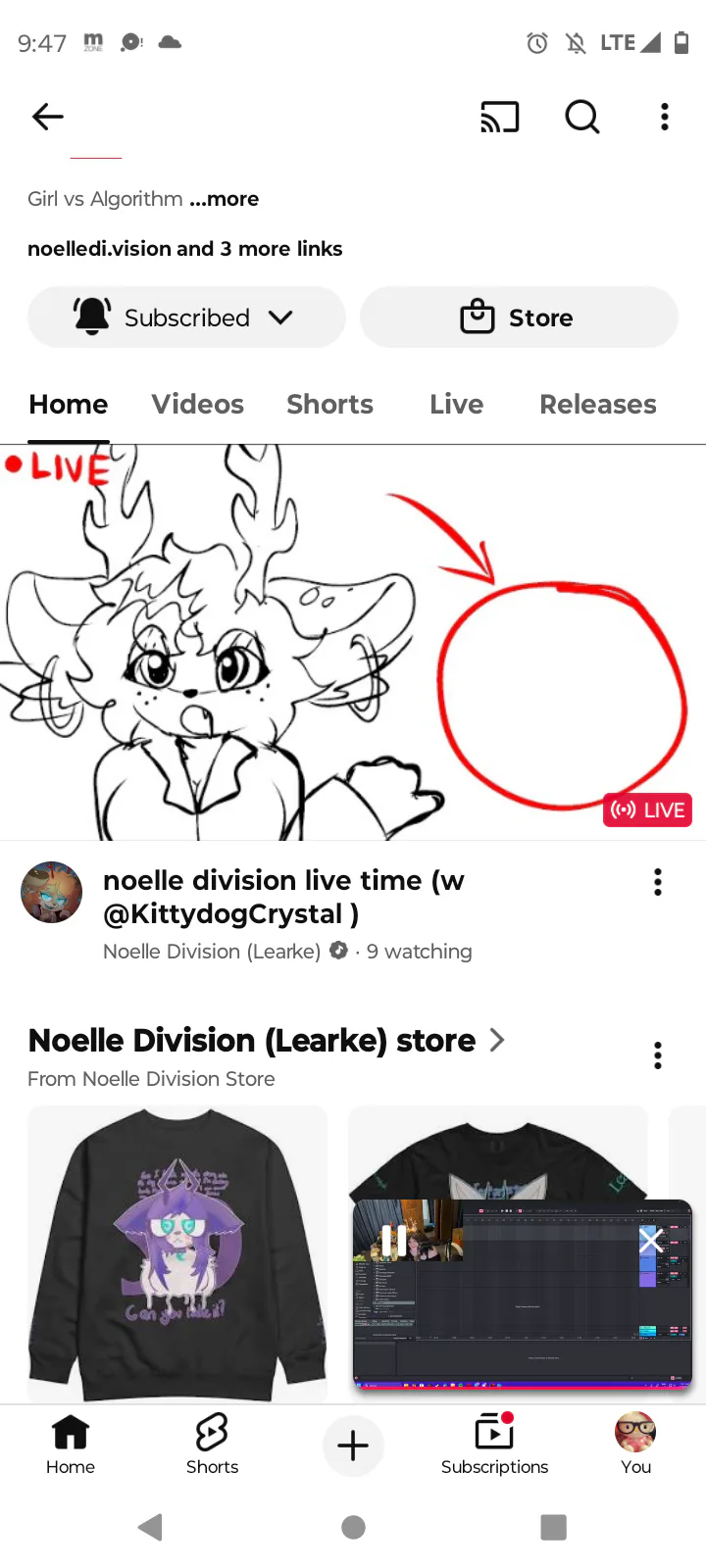Screen dimensions: 706x1568
Task: Open options for the live stream video
Action: [x=658, y=882]
